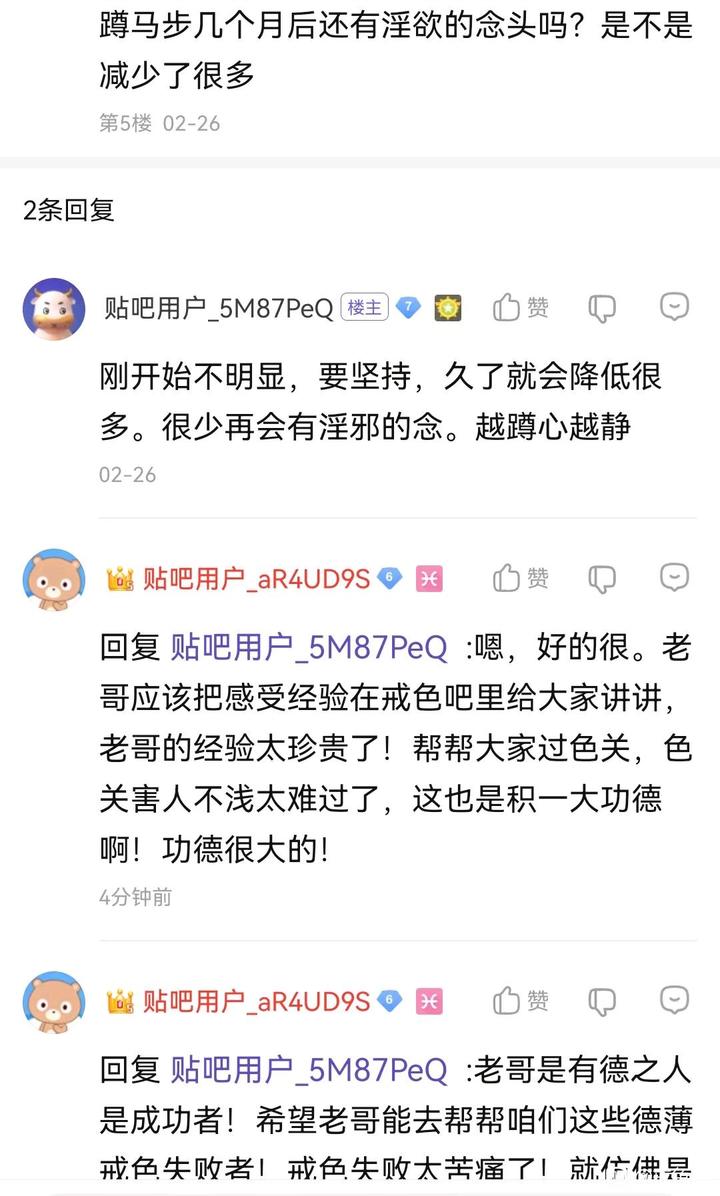This screenshot has width=720, height=1196.
Task: Like 贴吧用户_aR4UD9S's second reply
Action: tap(518, 579)
